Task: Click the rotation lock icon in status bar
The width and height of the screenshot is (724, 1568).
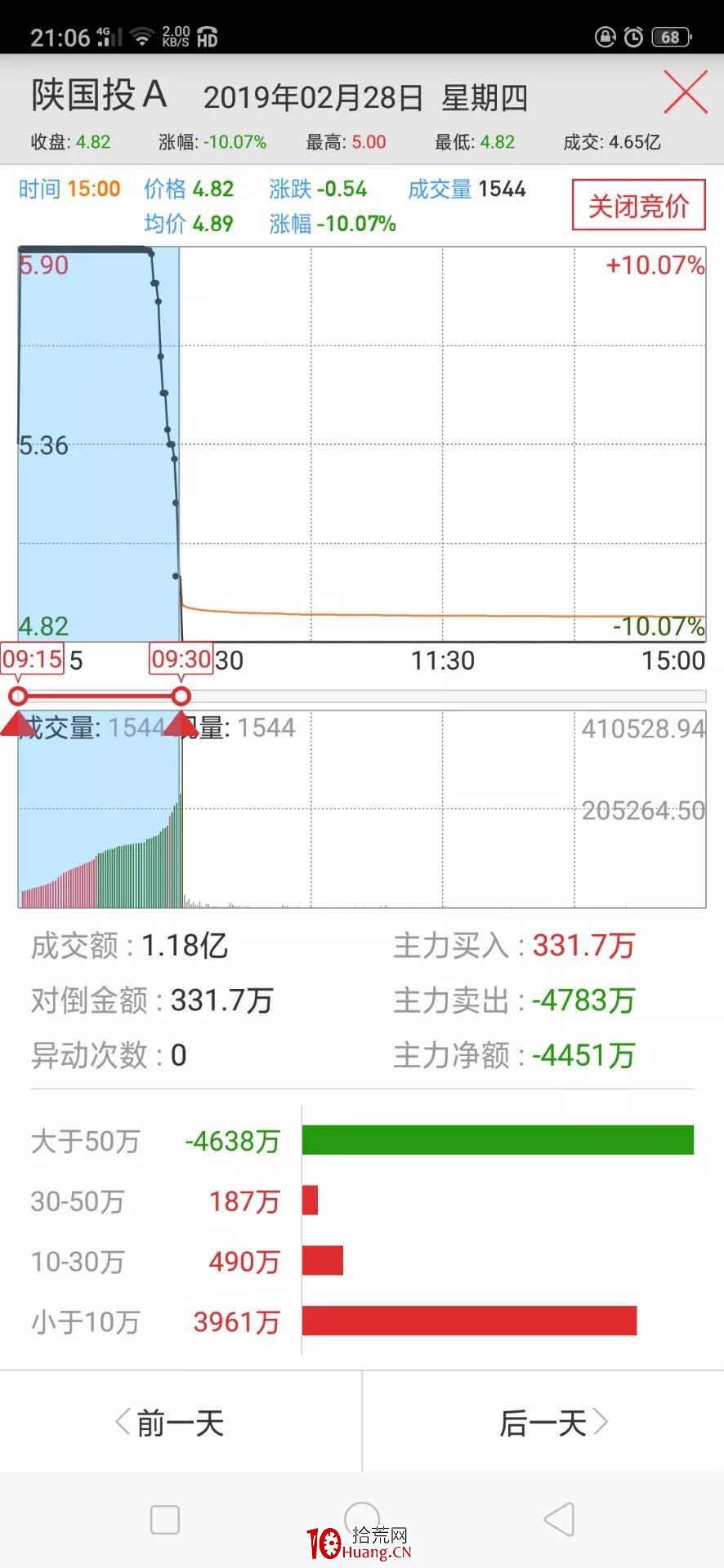Action: coord(605,37)
